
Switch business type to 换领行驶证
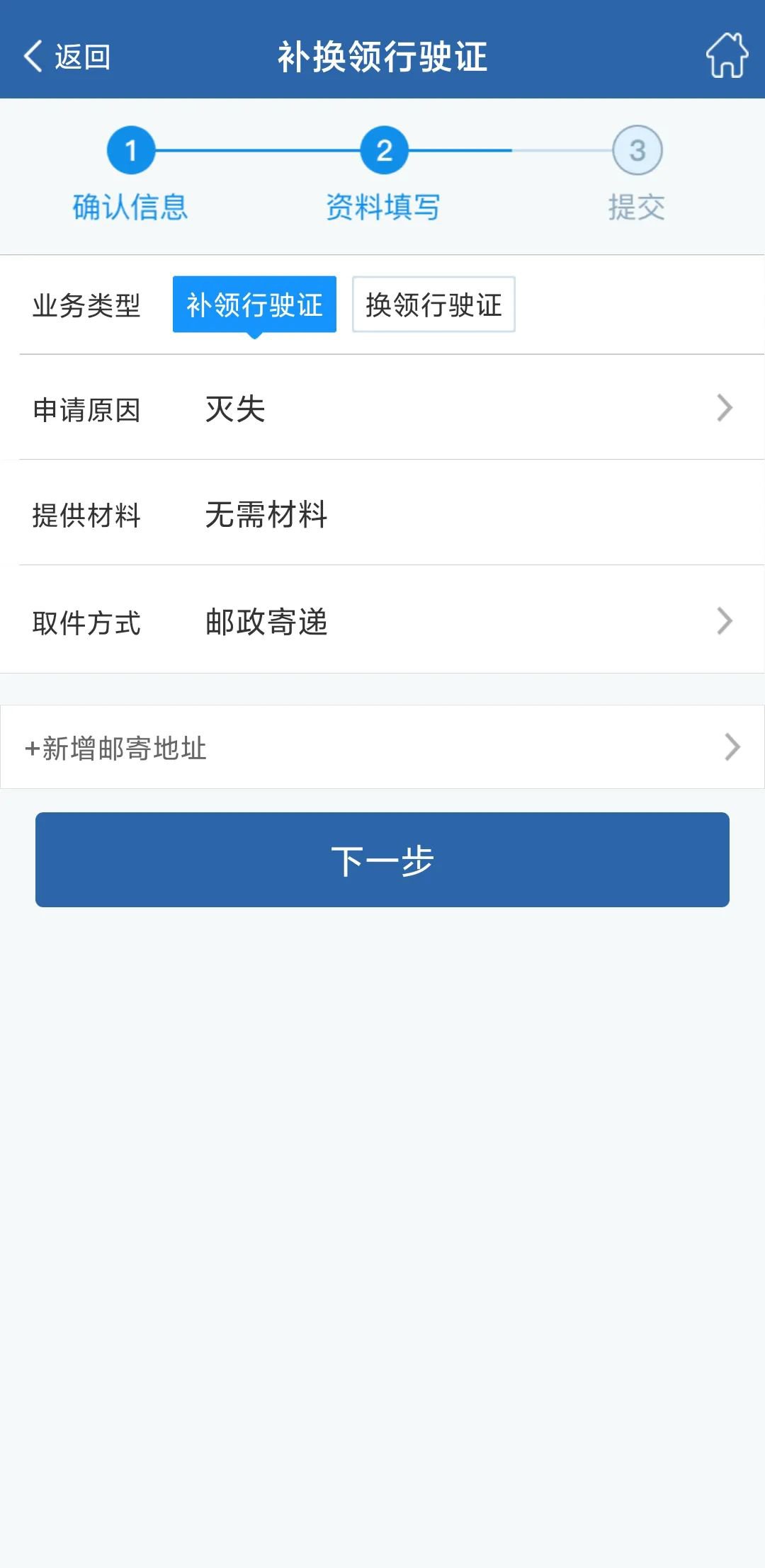point(433,305)
